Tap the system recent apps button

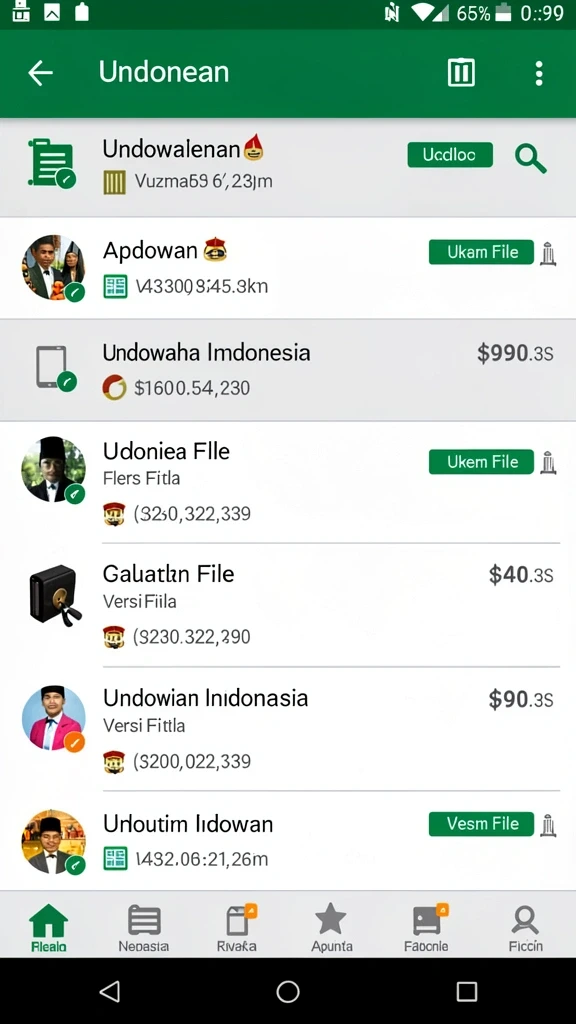(x=466, y=991)
